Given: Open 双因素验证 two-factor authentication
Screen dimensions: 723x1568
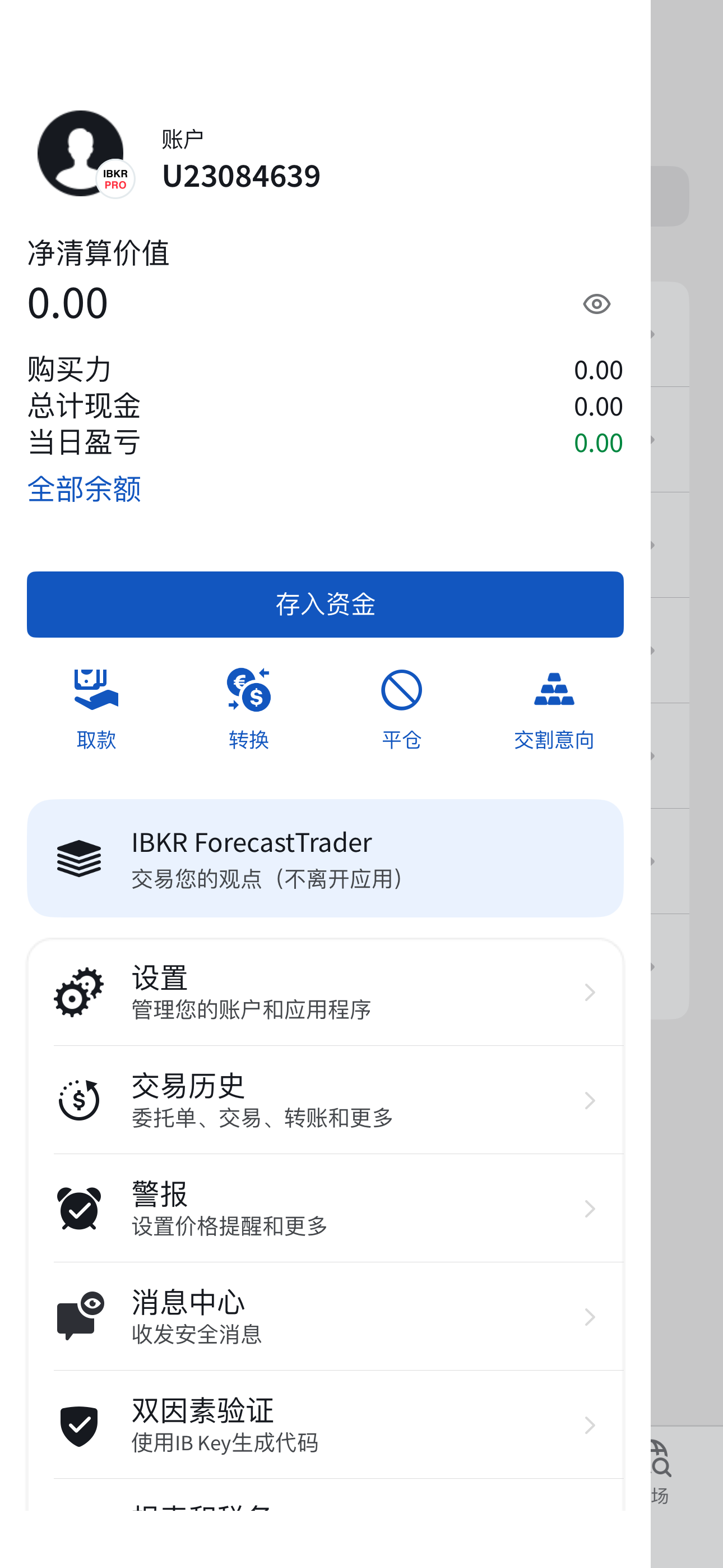Looking at the screenshot, I should pyautogui.click(x=325, y=1425).
